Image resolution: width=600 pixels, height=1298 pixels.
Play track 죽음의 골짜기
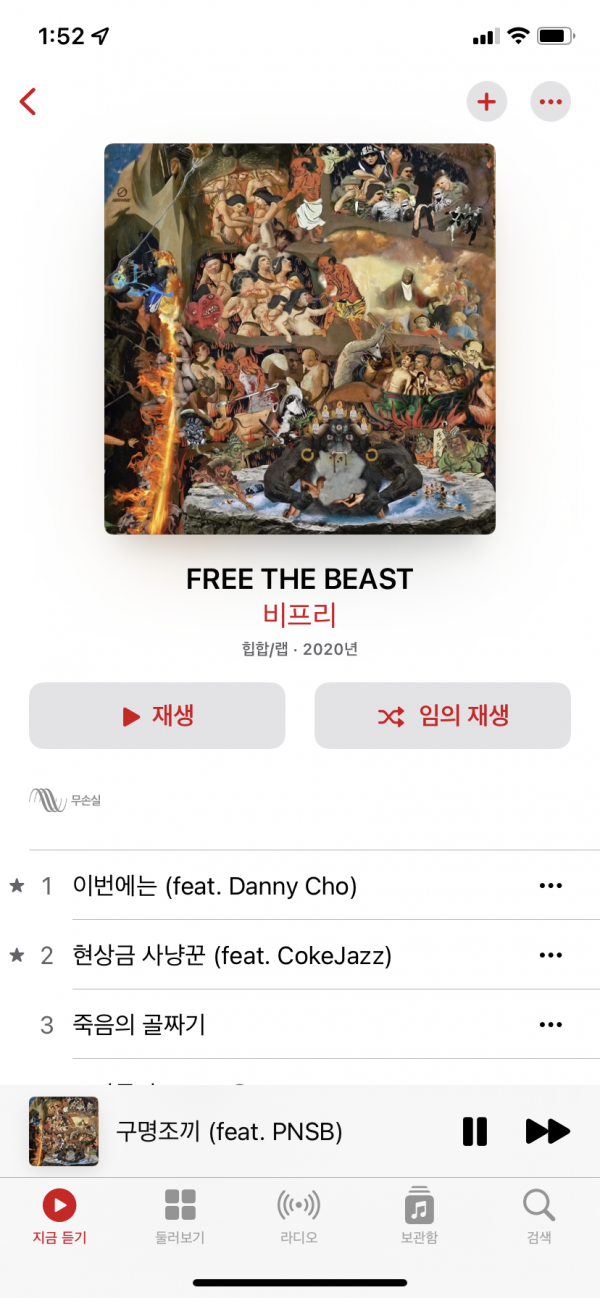(139, 1024)
